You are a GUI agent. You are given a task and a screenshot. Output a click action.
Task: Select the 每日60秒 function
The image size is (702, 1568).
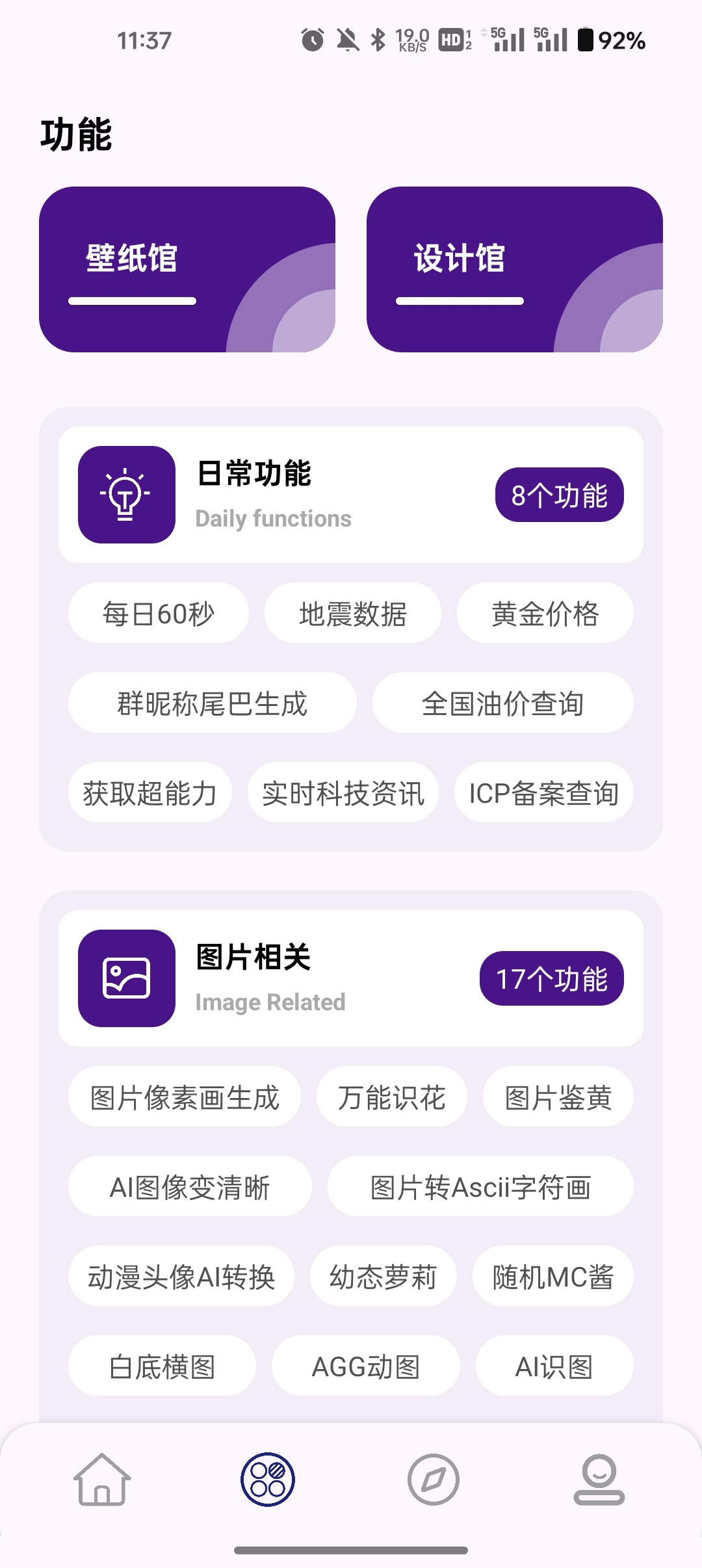159,613
